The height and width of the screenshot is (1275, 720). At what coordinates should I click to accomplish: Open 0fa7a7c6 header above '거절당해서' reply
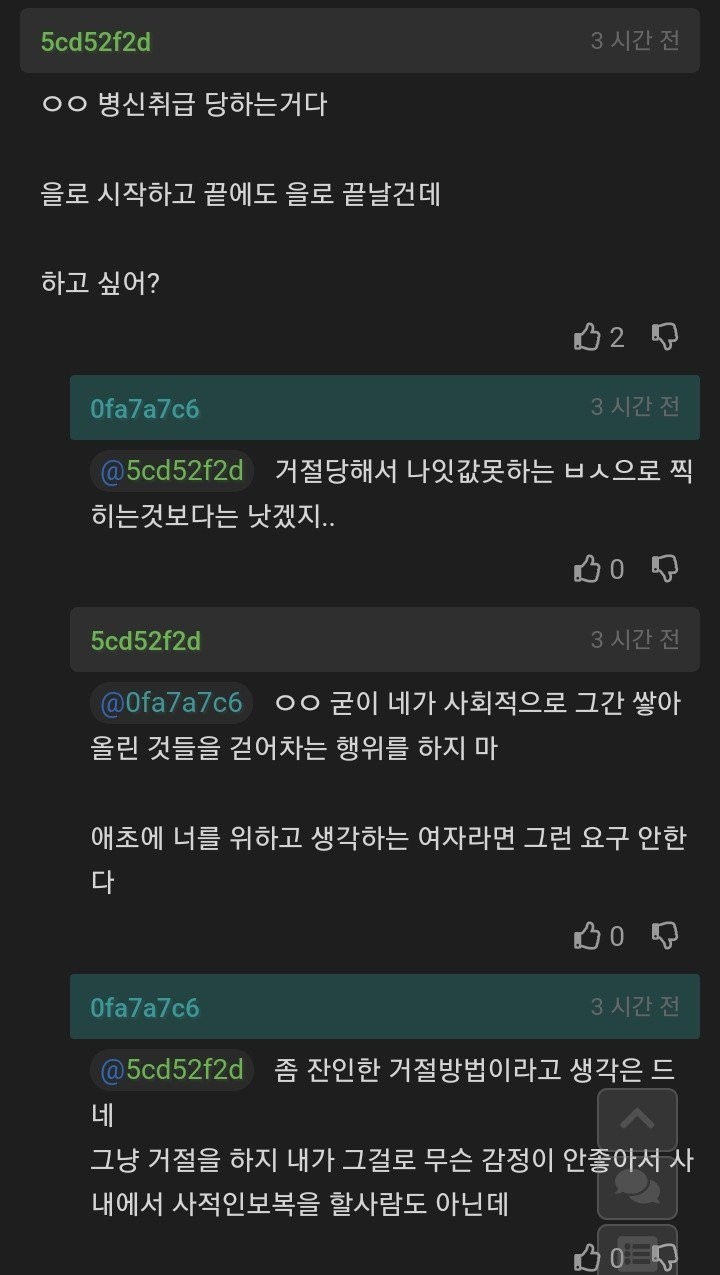(145, 408)
